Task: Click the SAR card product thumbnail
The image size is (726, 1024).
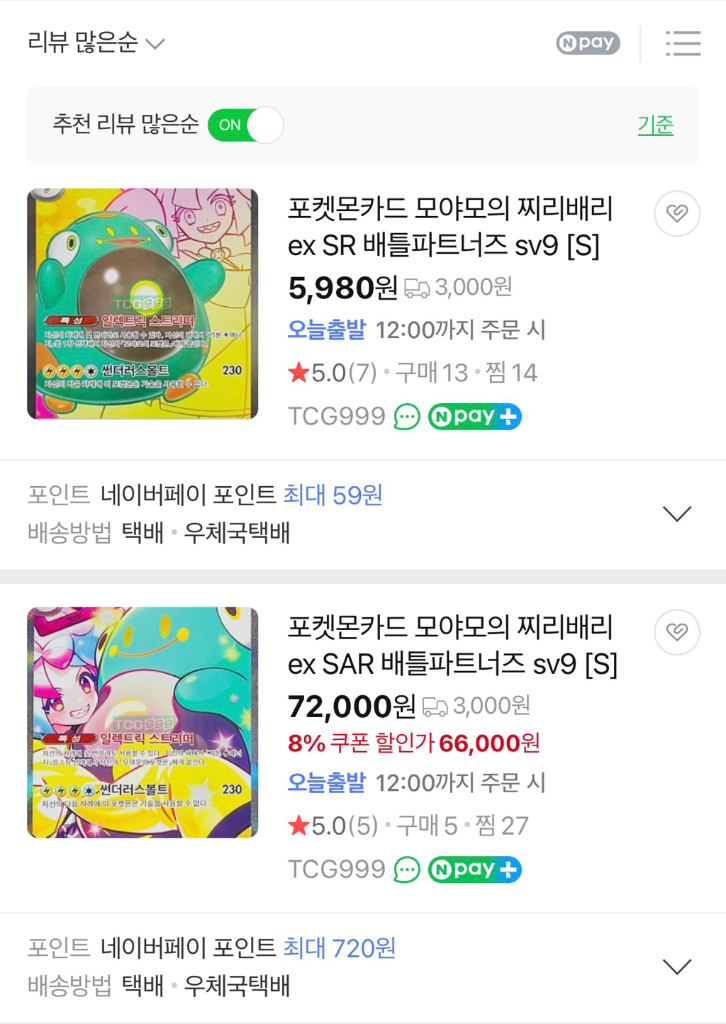Action: 143,720
